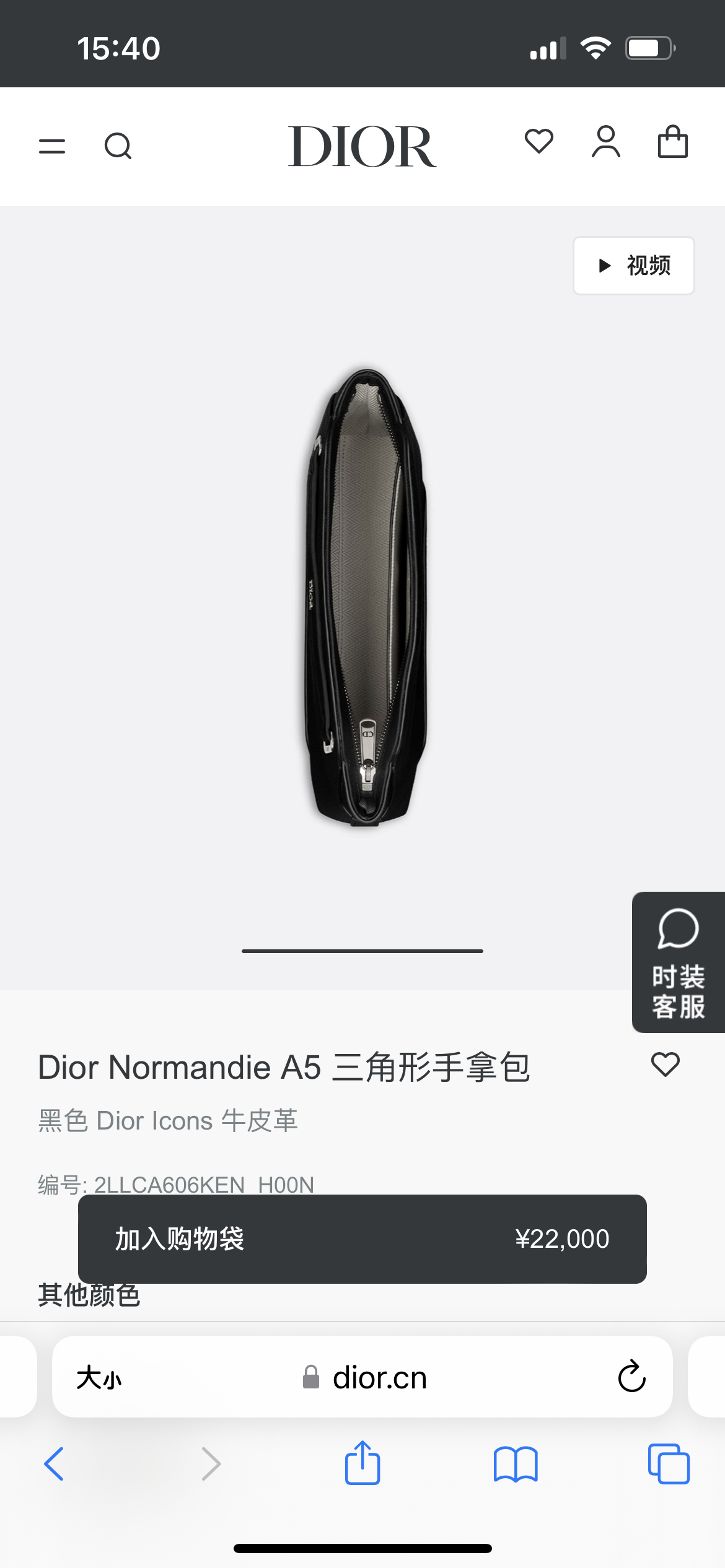This screenshot has height=1568, width=725.
Task: Contact fashion customer service (时装客服)
Action: pyautogui.click(x=678, y=962)
